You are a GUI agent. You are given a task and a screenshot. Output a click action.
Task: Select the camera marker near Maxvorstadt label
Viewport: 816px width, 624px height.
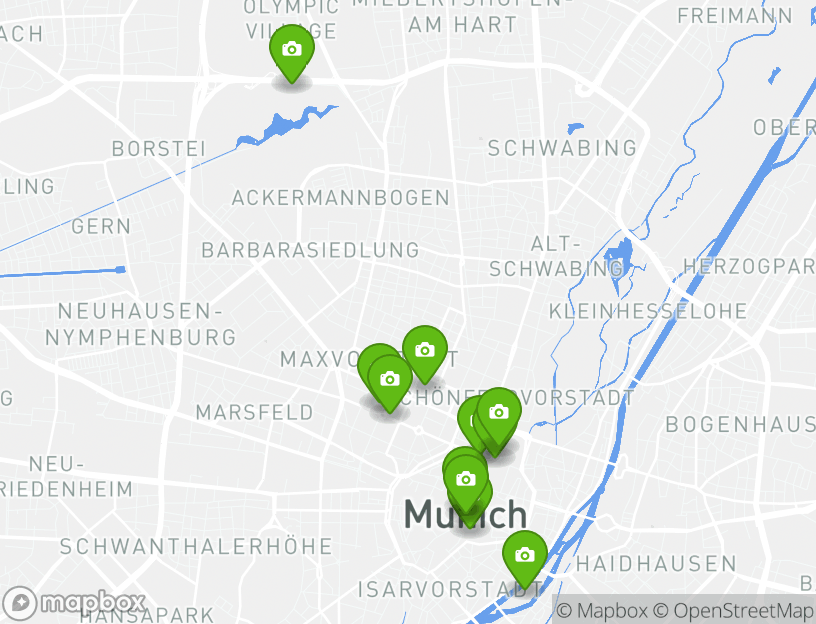click(424, 350)
